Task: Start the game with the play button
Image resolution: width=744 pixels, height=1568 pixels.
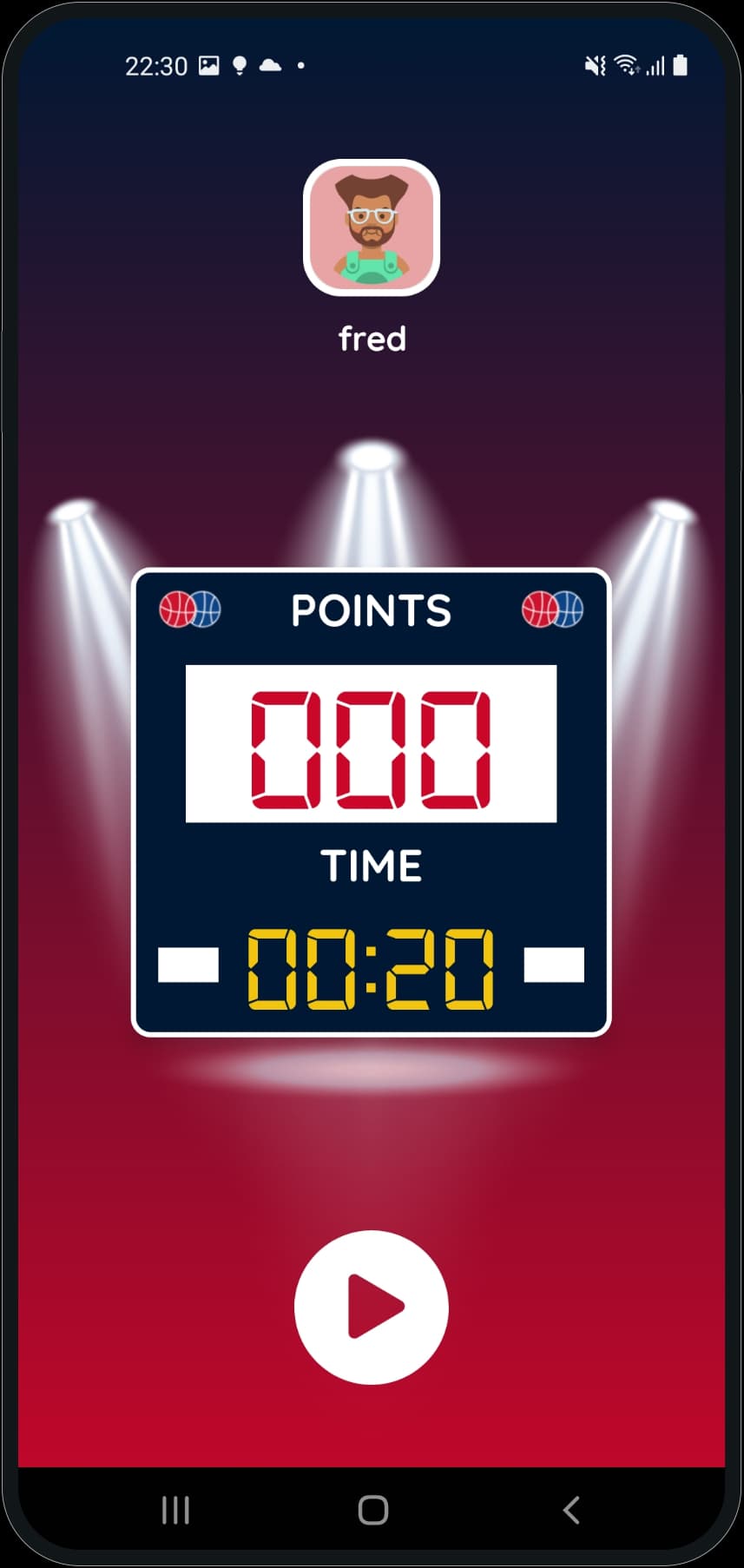Action: pos(372,1307)
